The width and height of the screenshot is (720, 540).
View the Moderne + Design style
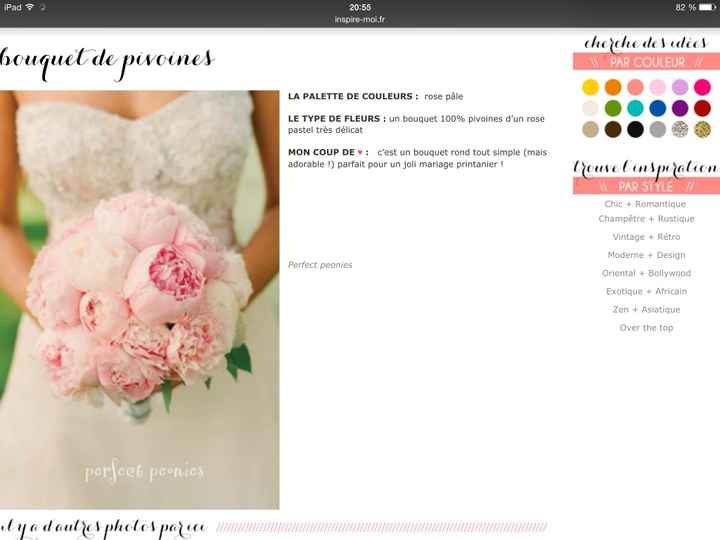pos(646,255)
